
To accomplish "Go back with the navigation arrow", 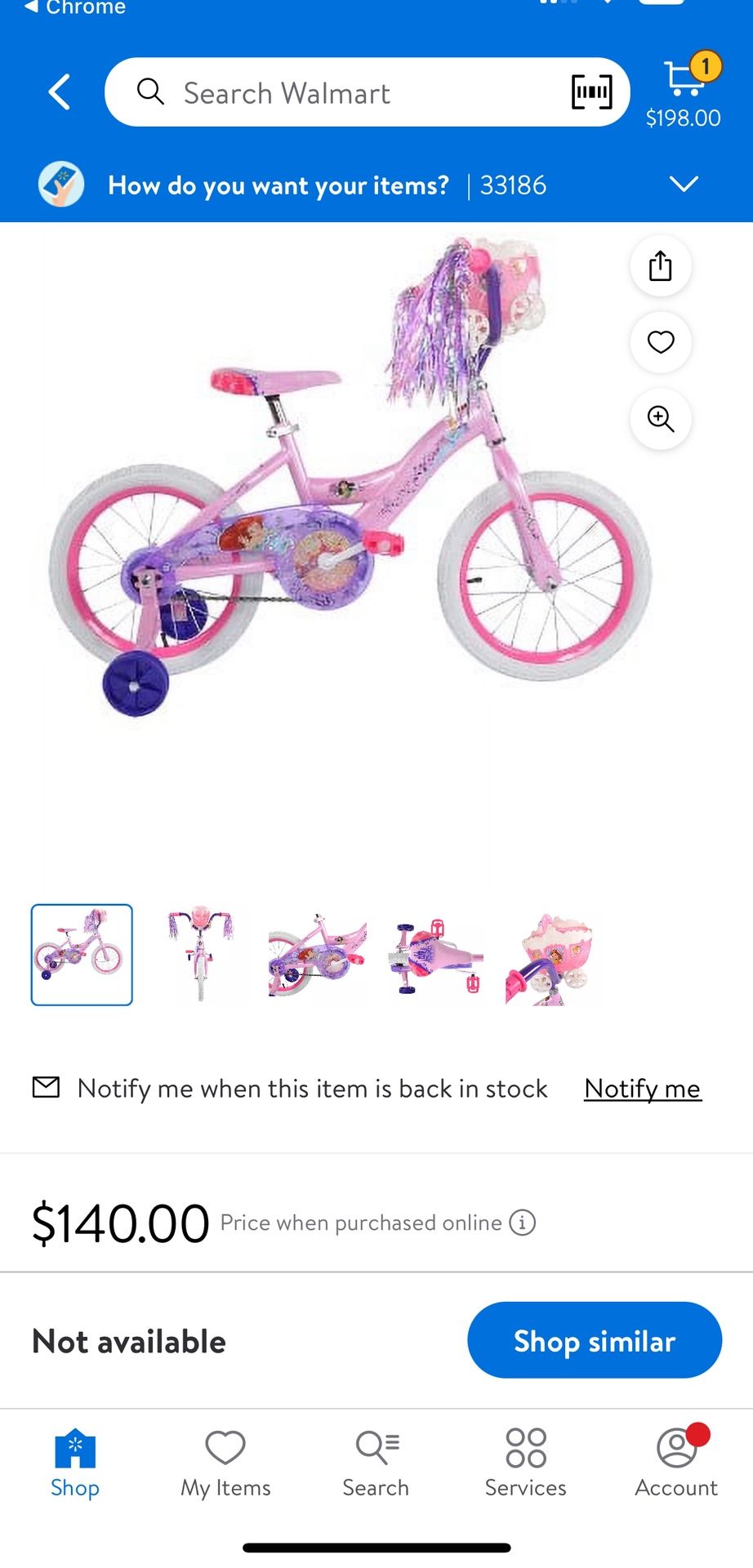I will pos(58,91).
